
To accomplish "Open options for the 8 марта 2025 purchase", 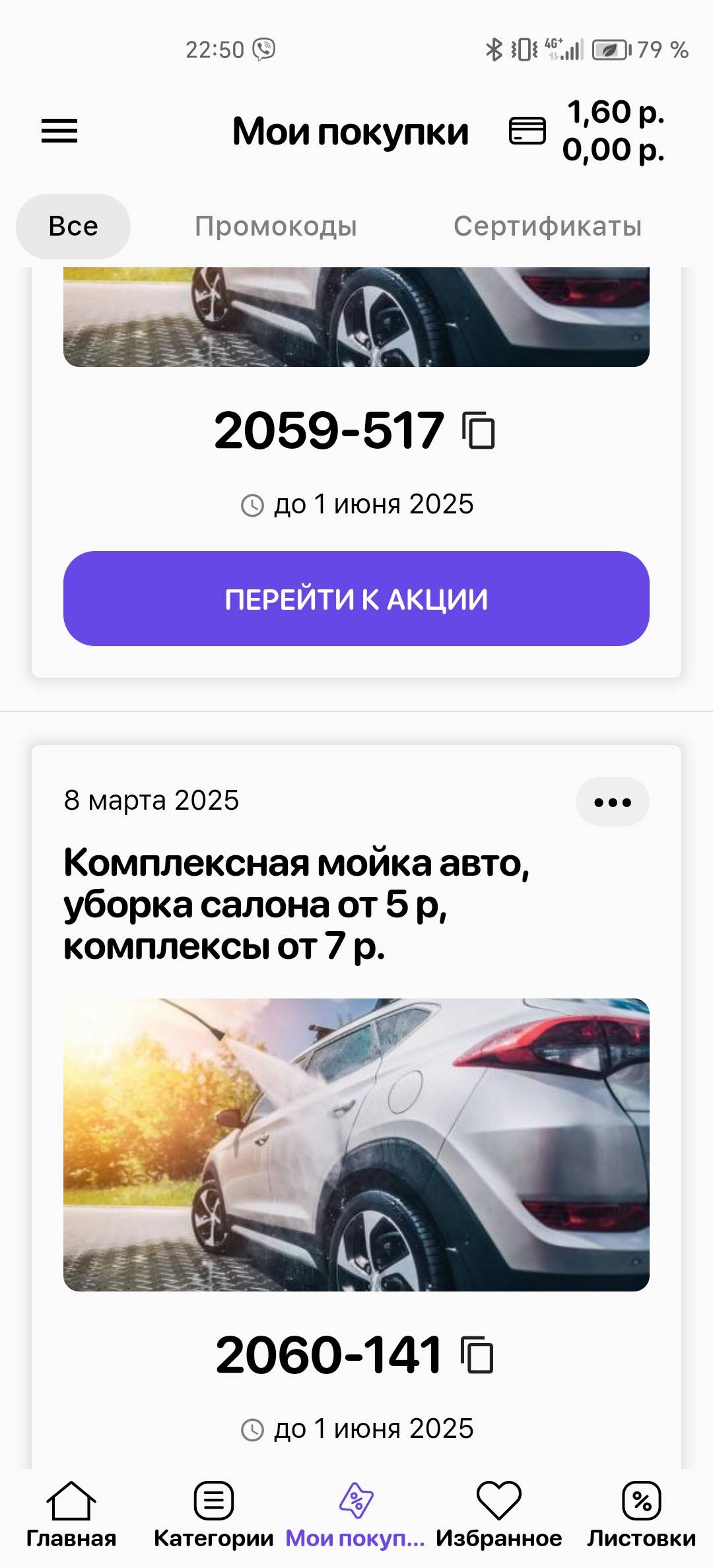I will coord(612,802).
